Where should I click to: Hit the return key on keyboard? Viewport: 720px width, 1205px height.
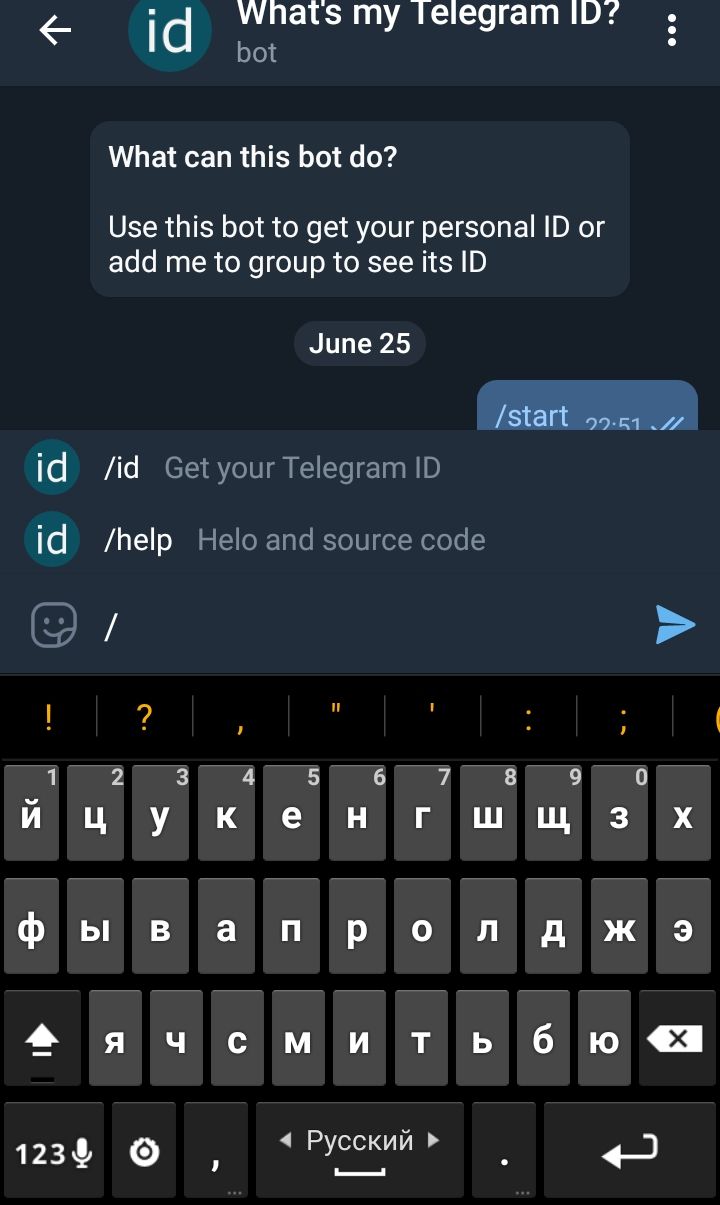point(630,1152)
